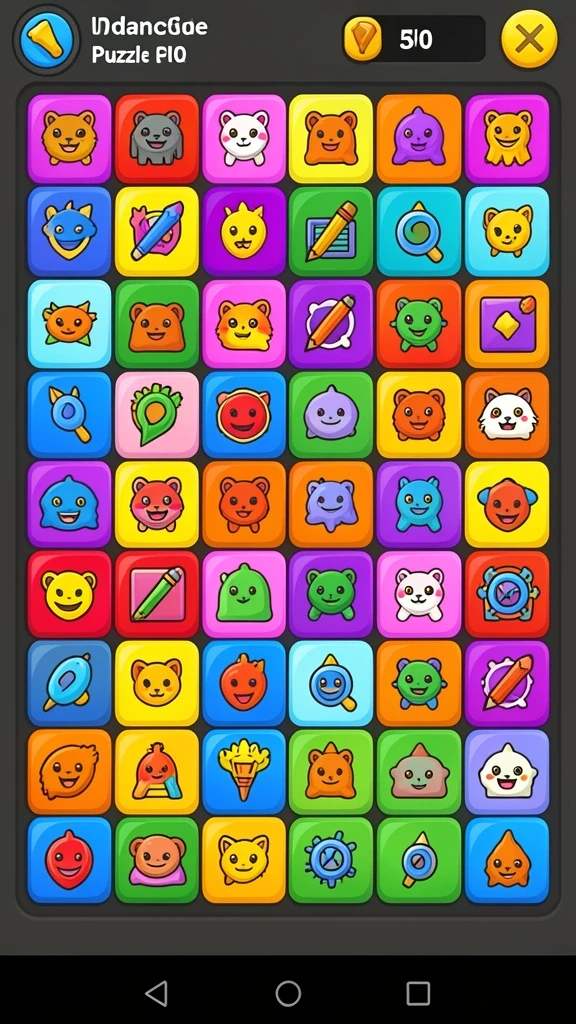Tap the green blob on pink tile
576x1024 pixels.
tap(244, 594)
